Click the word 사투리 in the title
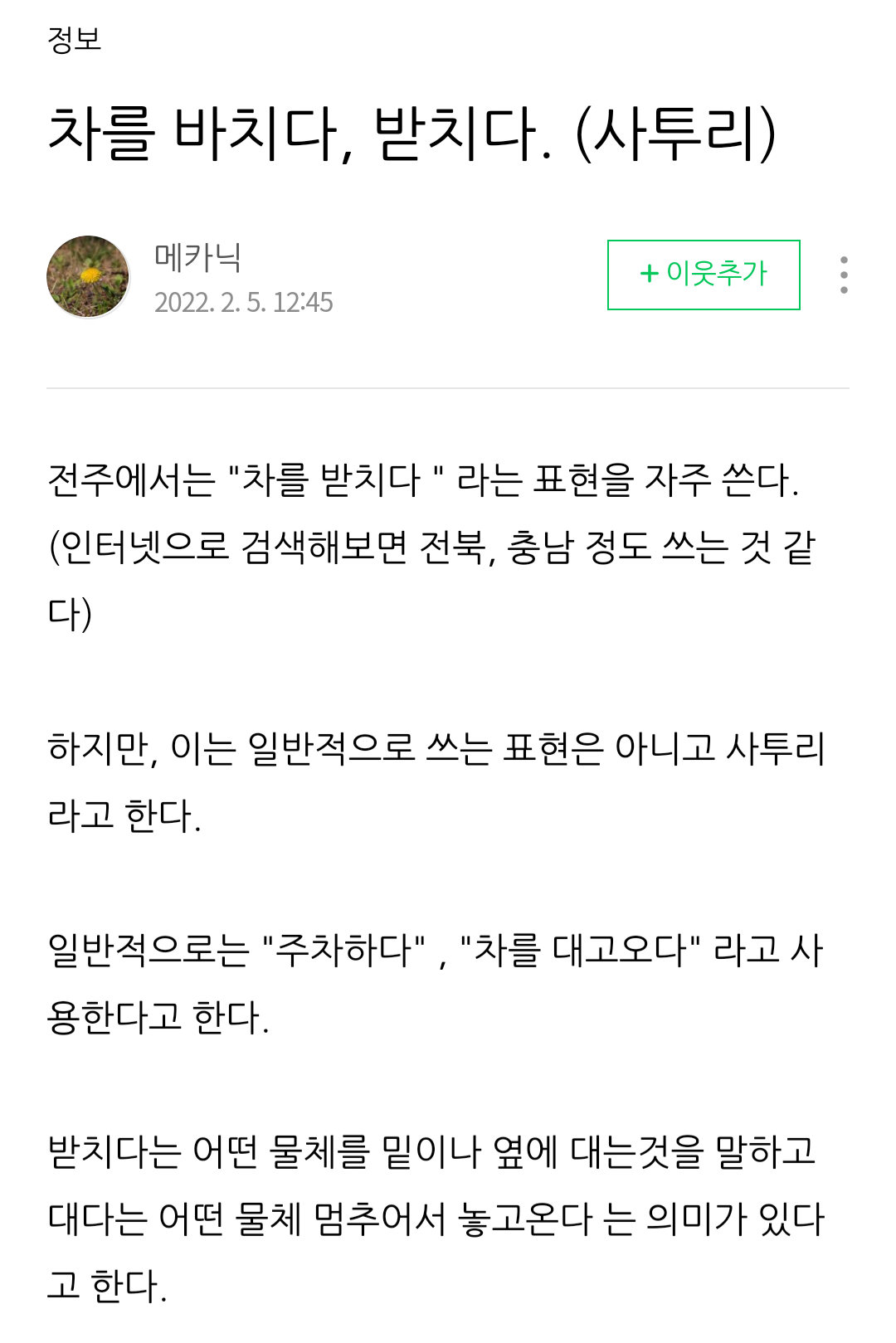Image resolution: width=896 pixels, height=1343 pixels. pos(678,133)
